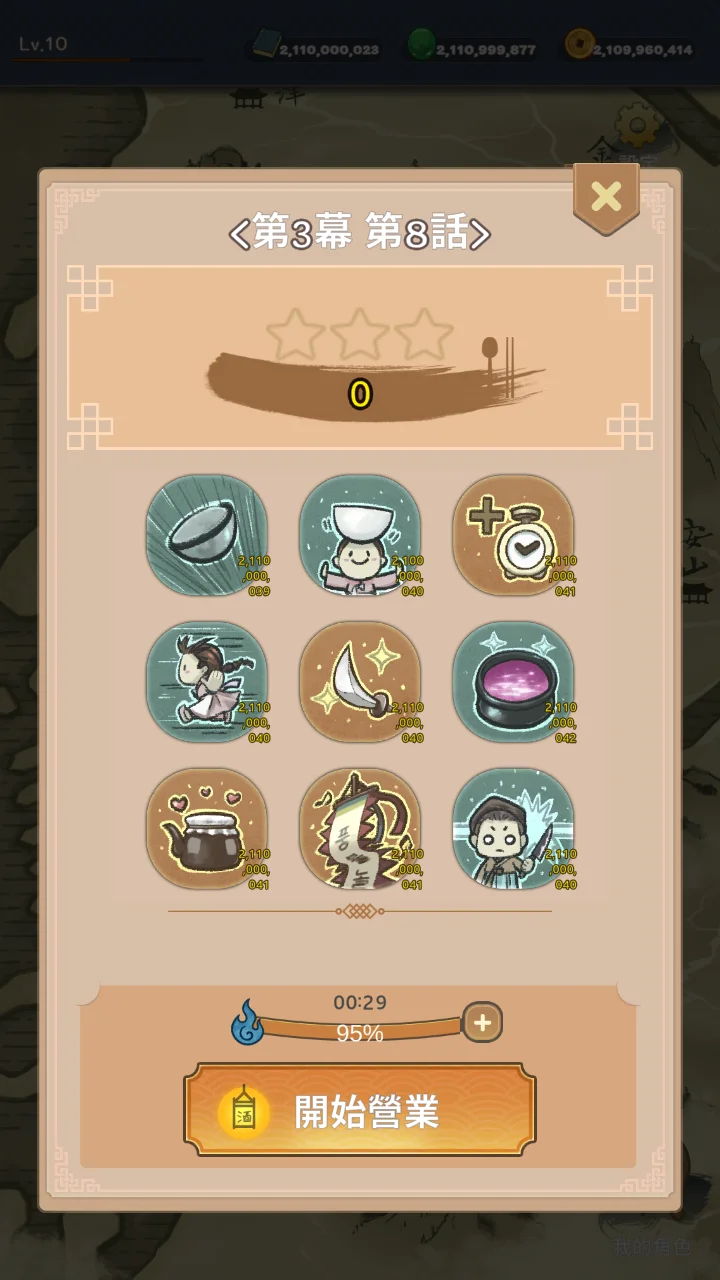The height and width of the screenshot is (1280, 720).
Task: Choose the sparkling knife booster
Action: coord(360,682)
